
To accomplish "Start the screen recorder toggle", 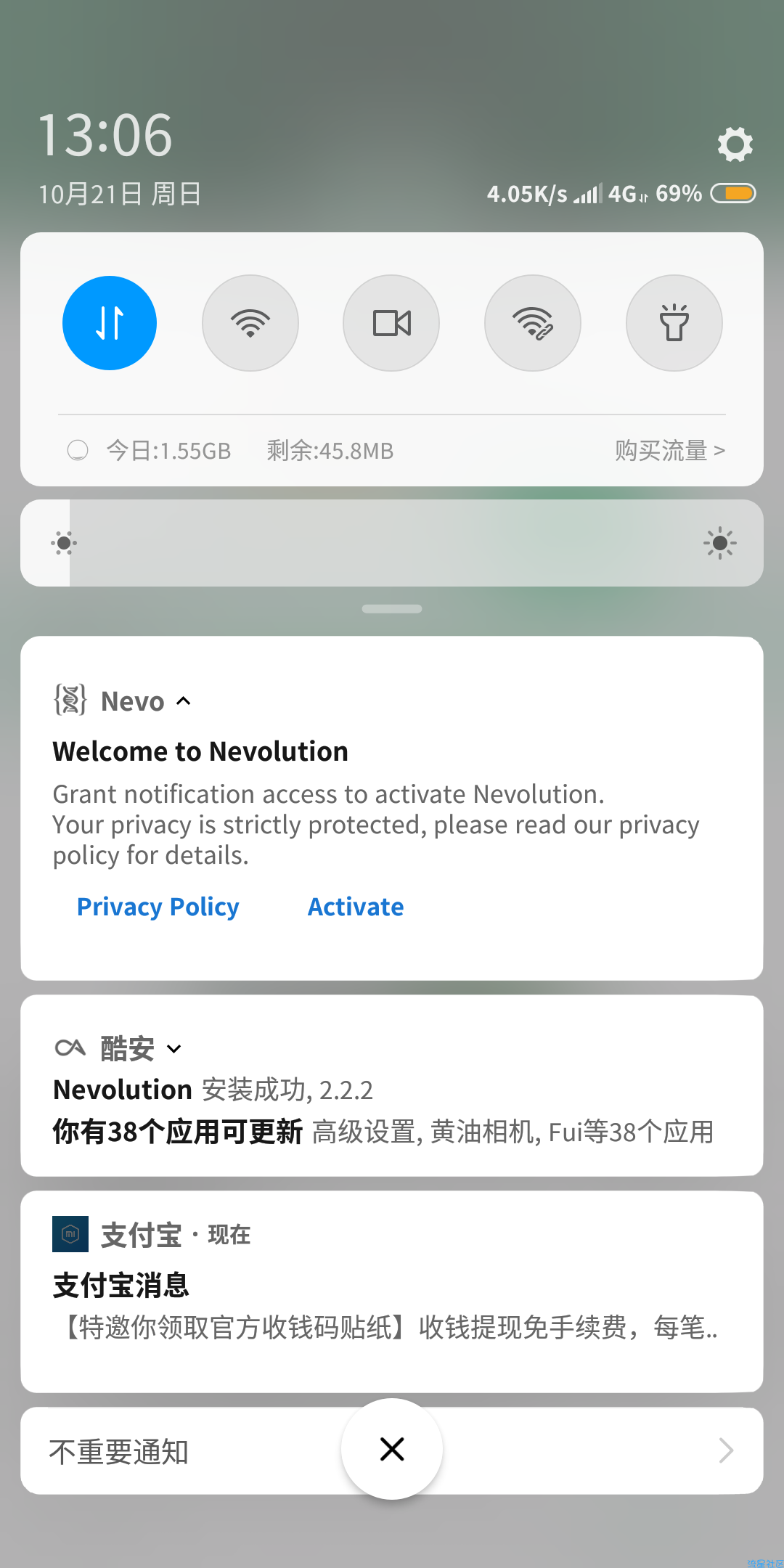I will [391, 323].
